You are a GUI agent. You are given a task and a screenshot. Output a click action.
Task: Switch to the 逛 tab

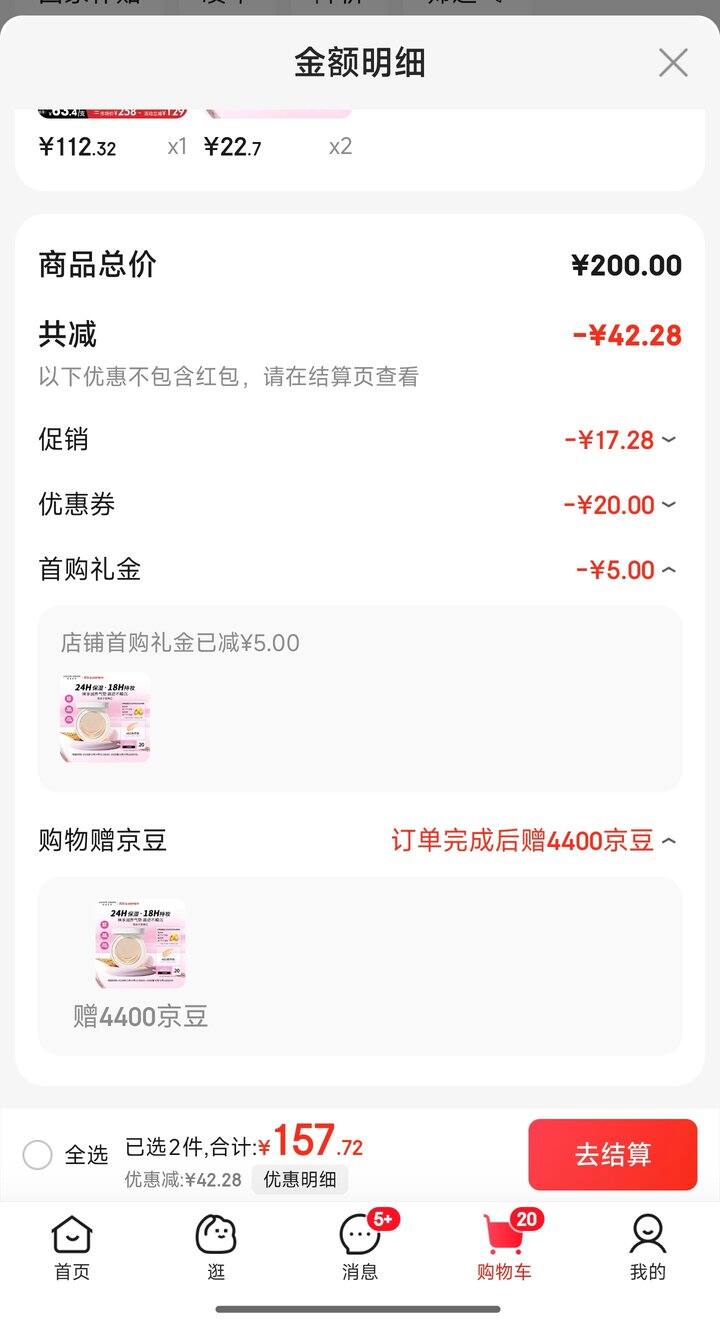(216, 1247)
